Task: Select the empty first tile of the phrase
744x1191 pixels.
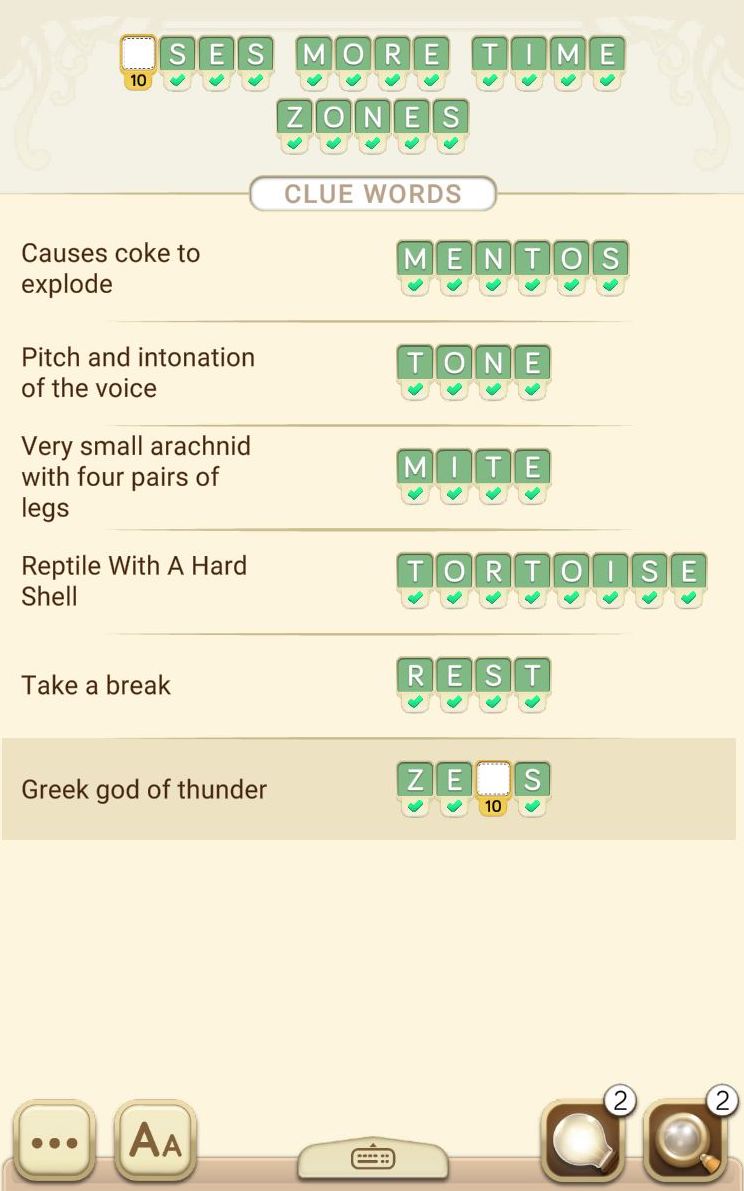Action: coord(138,55)
